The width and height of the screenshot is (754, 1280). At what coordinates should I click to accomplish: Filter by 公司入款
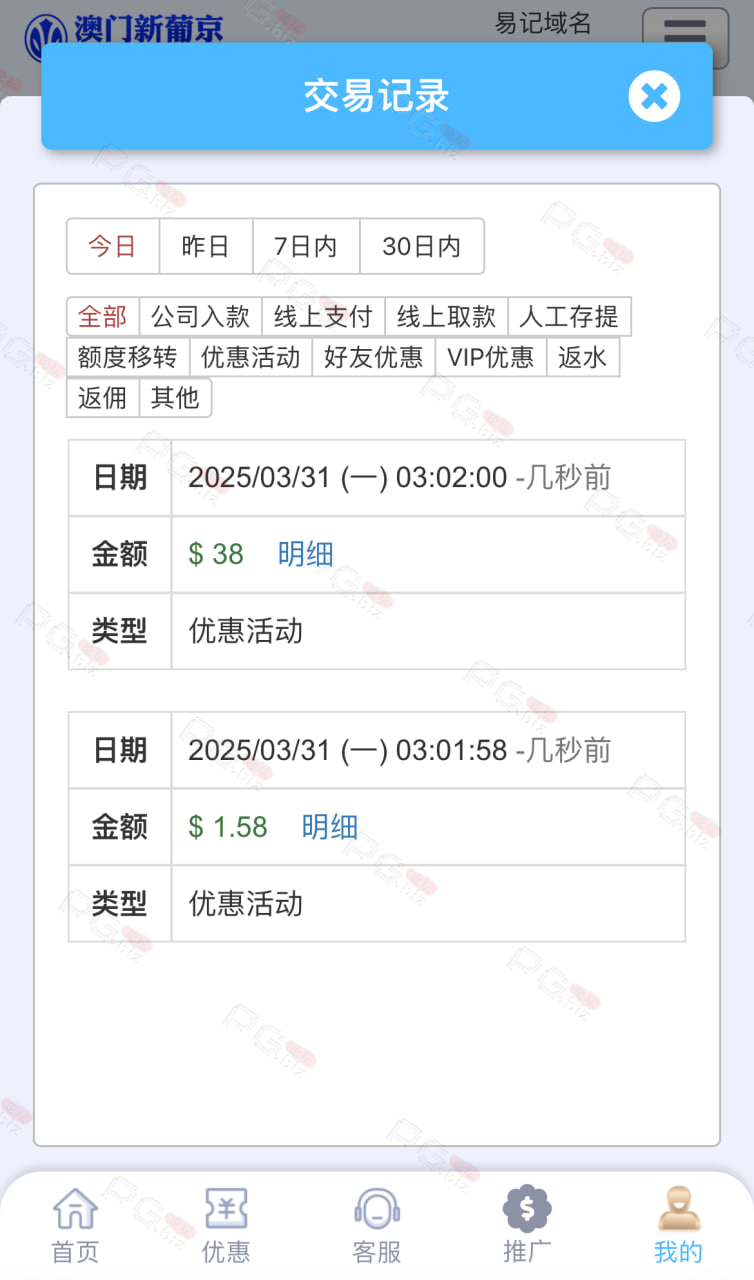[x=201, y=317]
